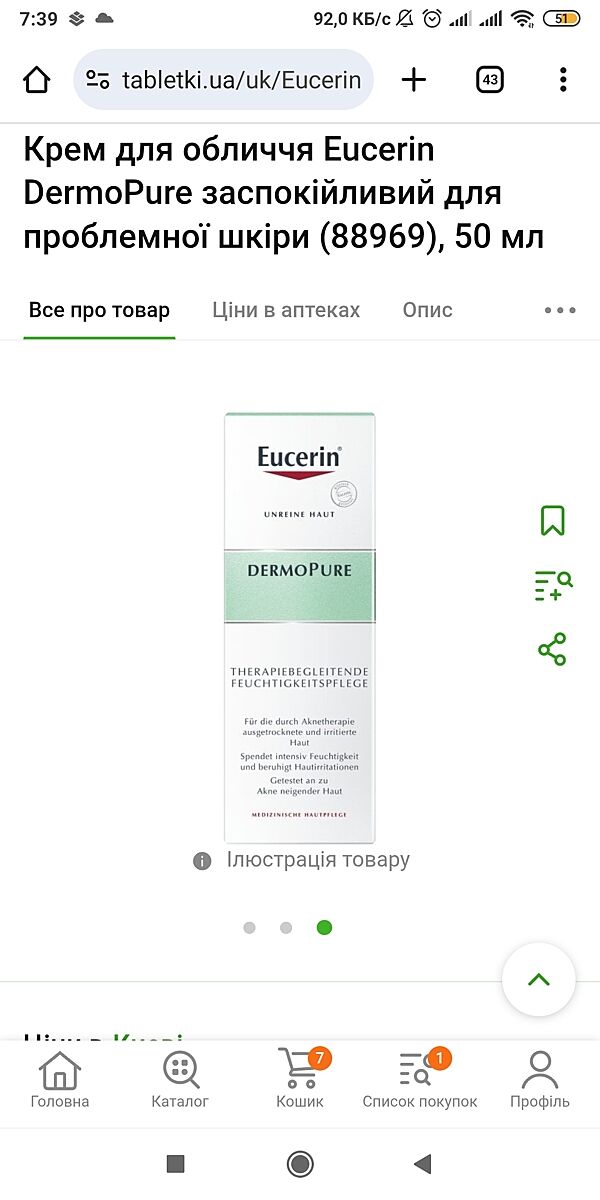This screenshot has height=1200, width=600.
Task: Open the Eucerin DermoPure product image
Action: [299, 627]
